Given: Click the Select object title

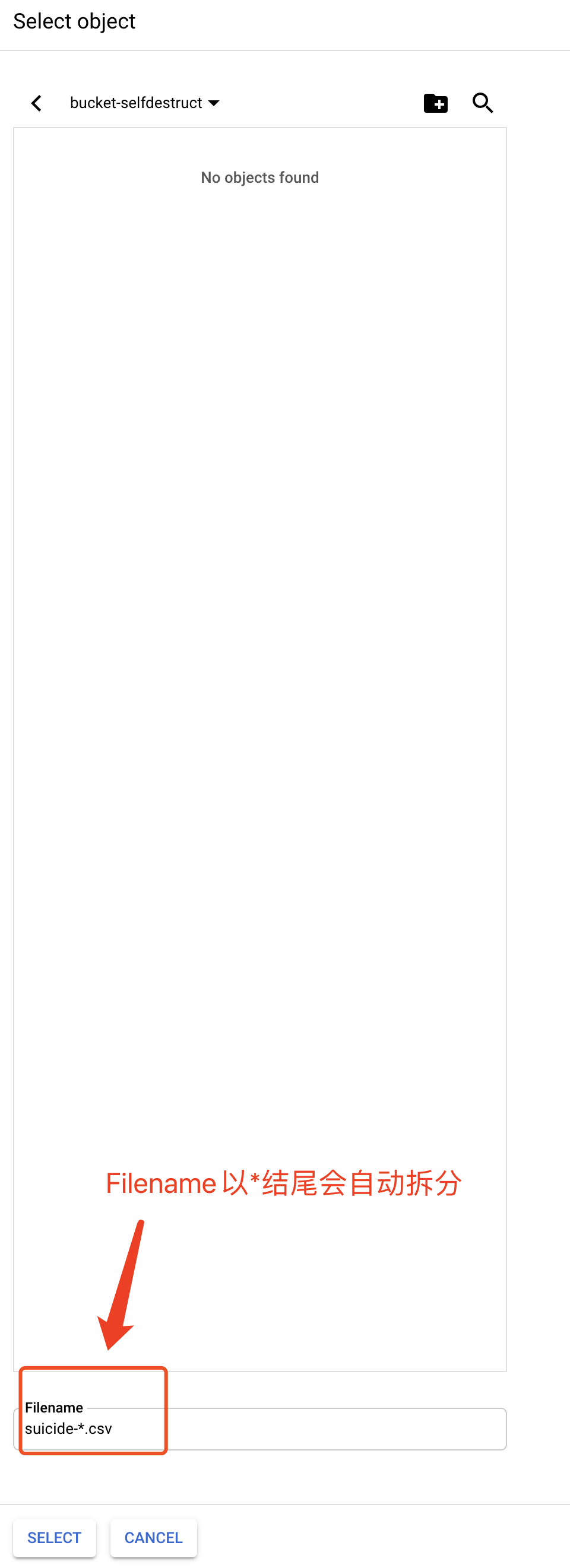Looking at the screenshot, I should tap(74, 21).
